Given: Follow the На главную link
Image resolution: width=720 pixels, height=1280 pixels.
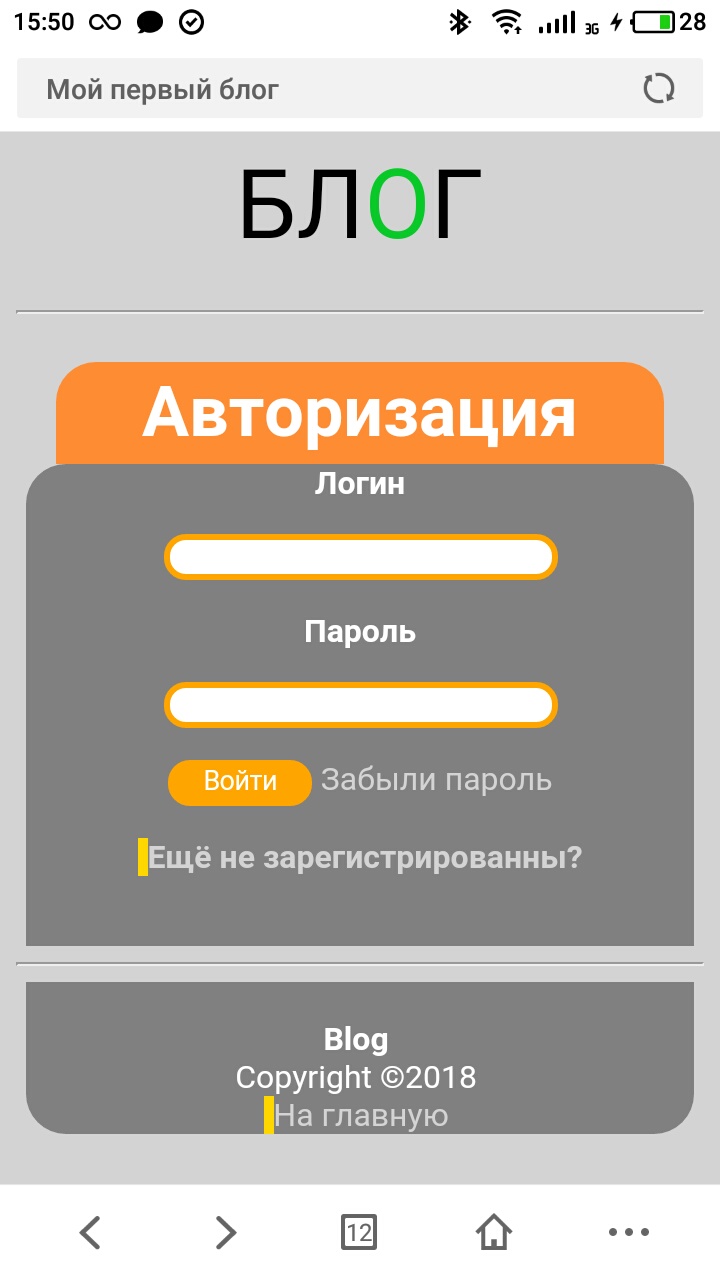Looking at the screenshot, I should pos(361,1116).
